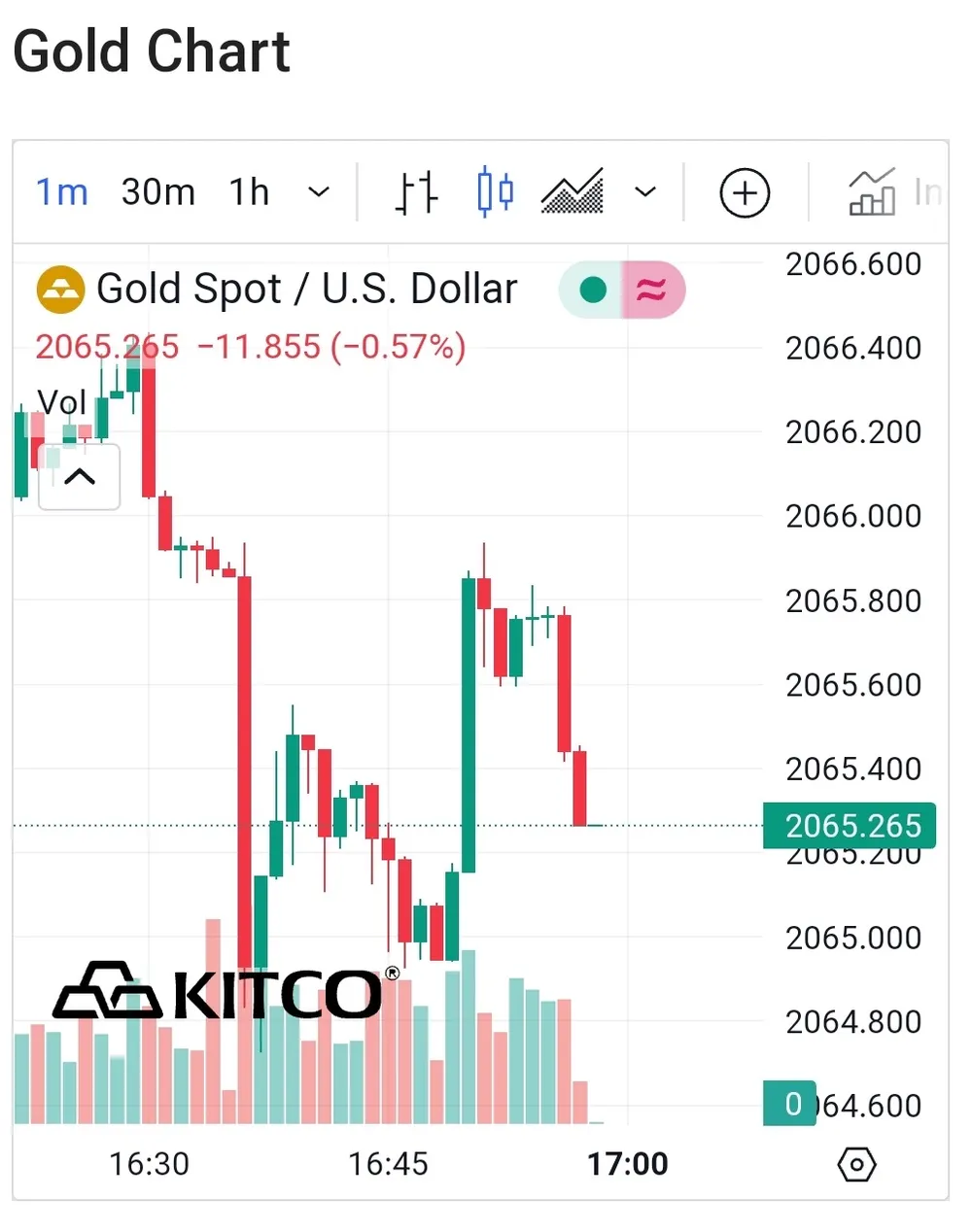Image resolution: width=972 pixels, height=1232 pixels.
Task: Open the chart style dropdown
Action: 645,192
